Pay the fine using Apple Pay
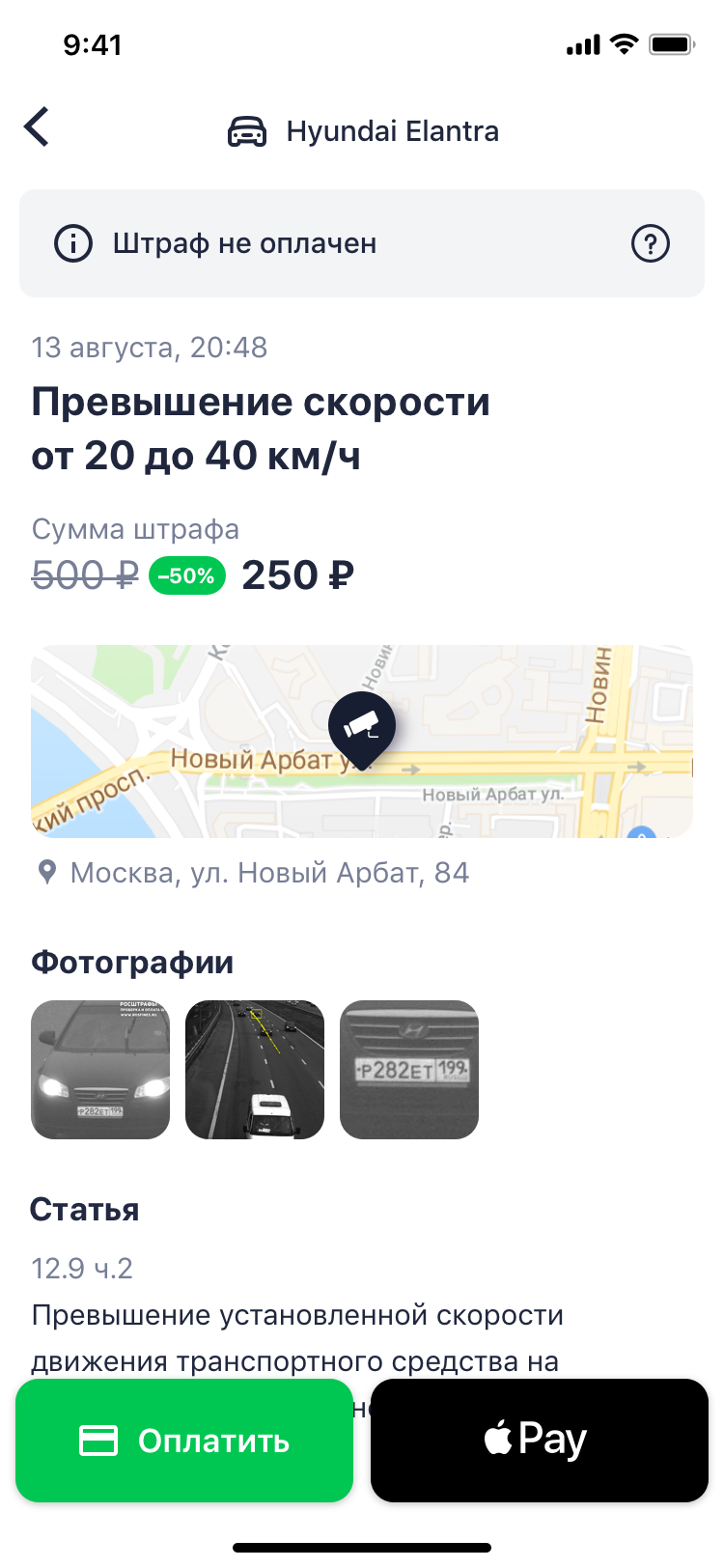The height and width of the screenshot is (1568, 724). (539, 1441)
